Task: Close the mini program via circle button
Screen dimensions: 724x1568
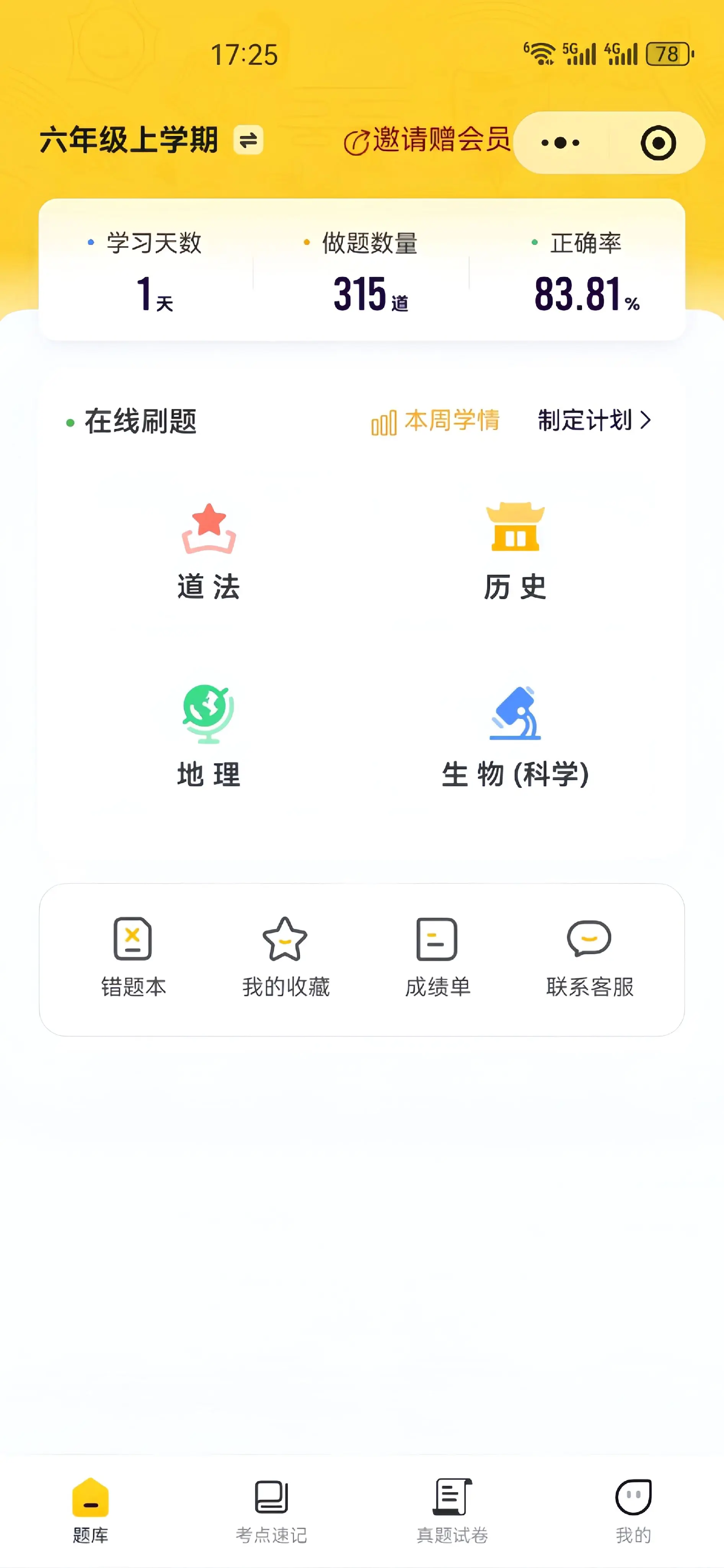Action: pyautogui.click(x=658, y=143)
